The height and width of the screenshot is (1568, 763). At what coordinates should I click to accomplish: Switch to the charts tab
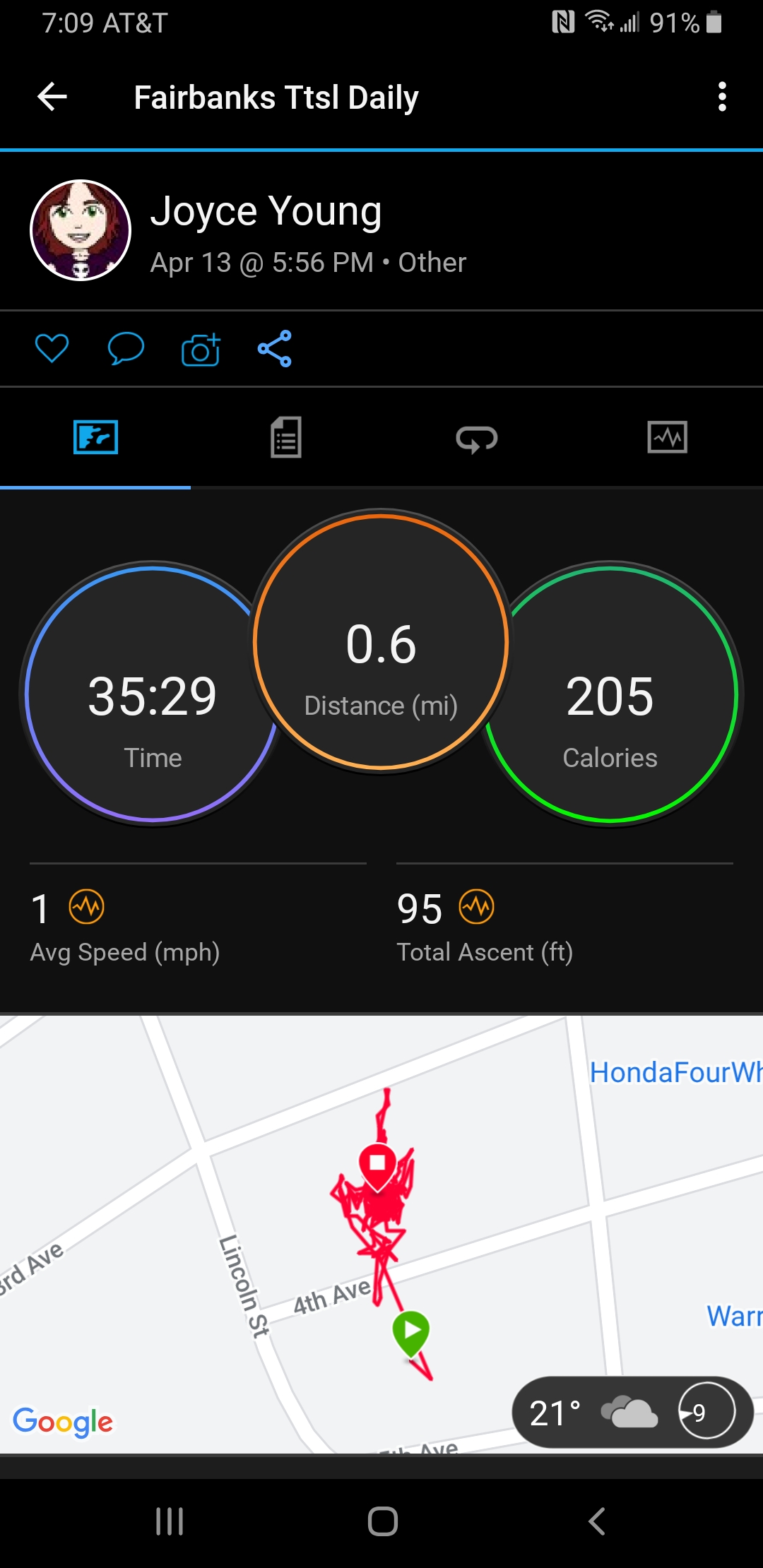(x=668, y=437)
